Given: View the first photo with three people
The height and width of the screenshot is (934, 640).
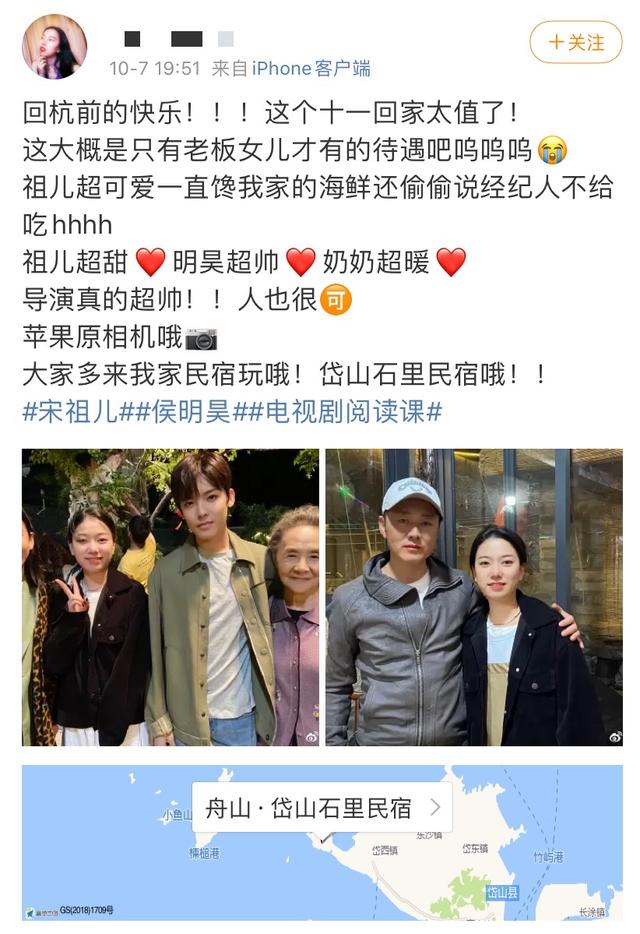Looking at the screenshot, I should pyautogui.click(x=170, y=597).
